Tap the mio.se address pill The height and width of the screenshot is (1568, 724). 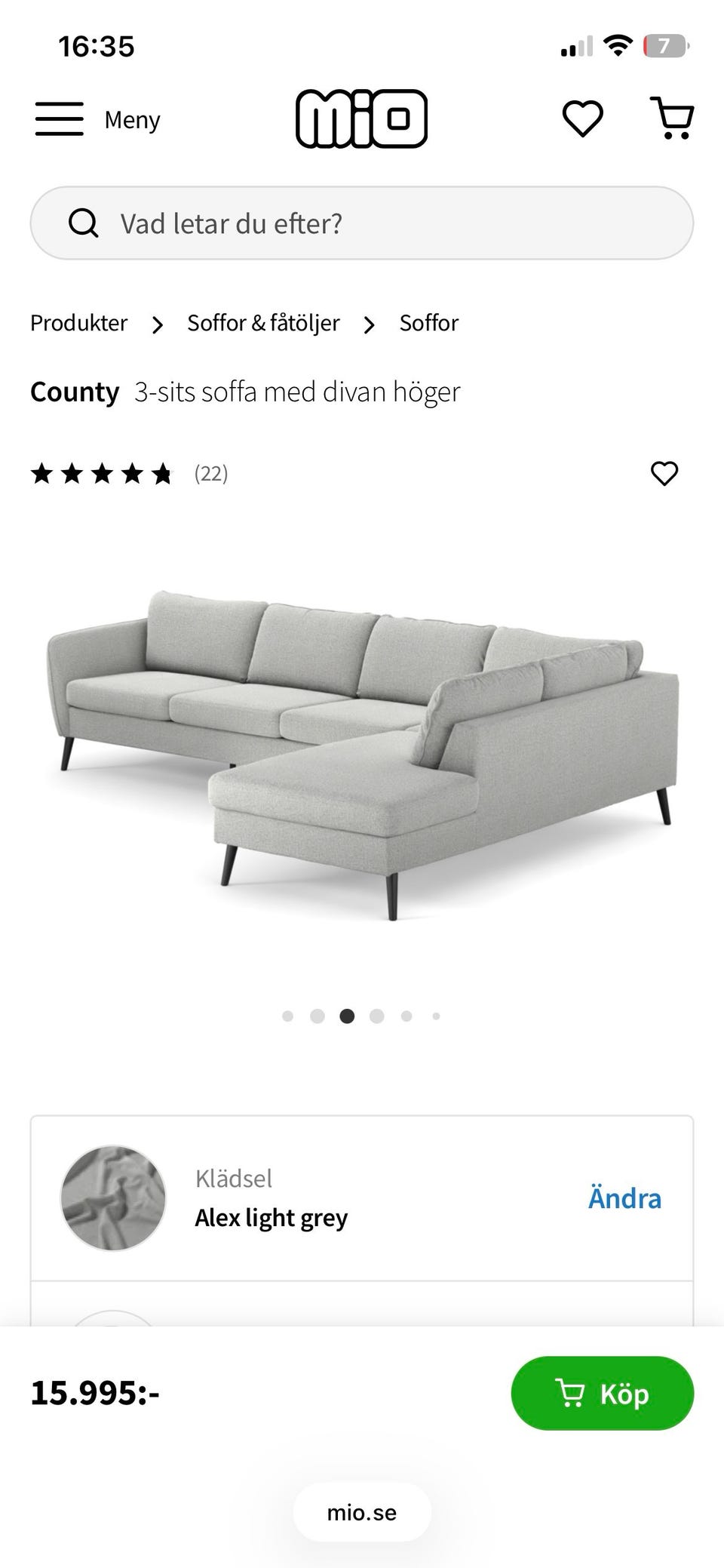tap(362, 1512)
